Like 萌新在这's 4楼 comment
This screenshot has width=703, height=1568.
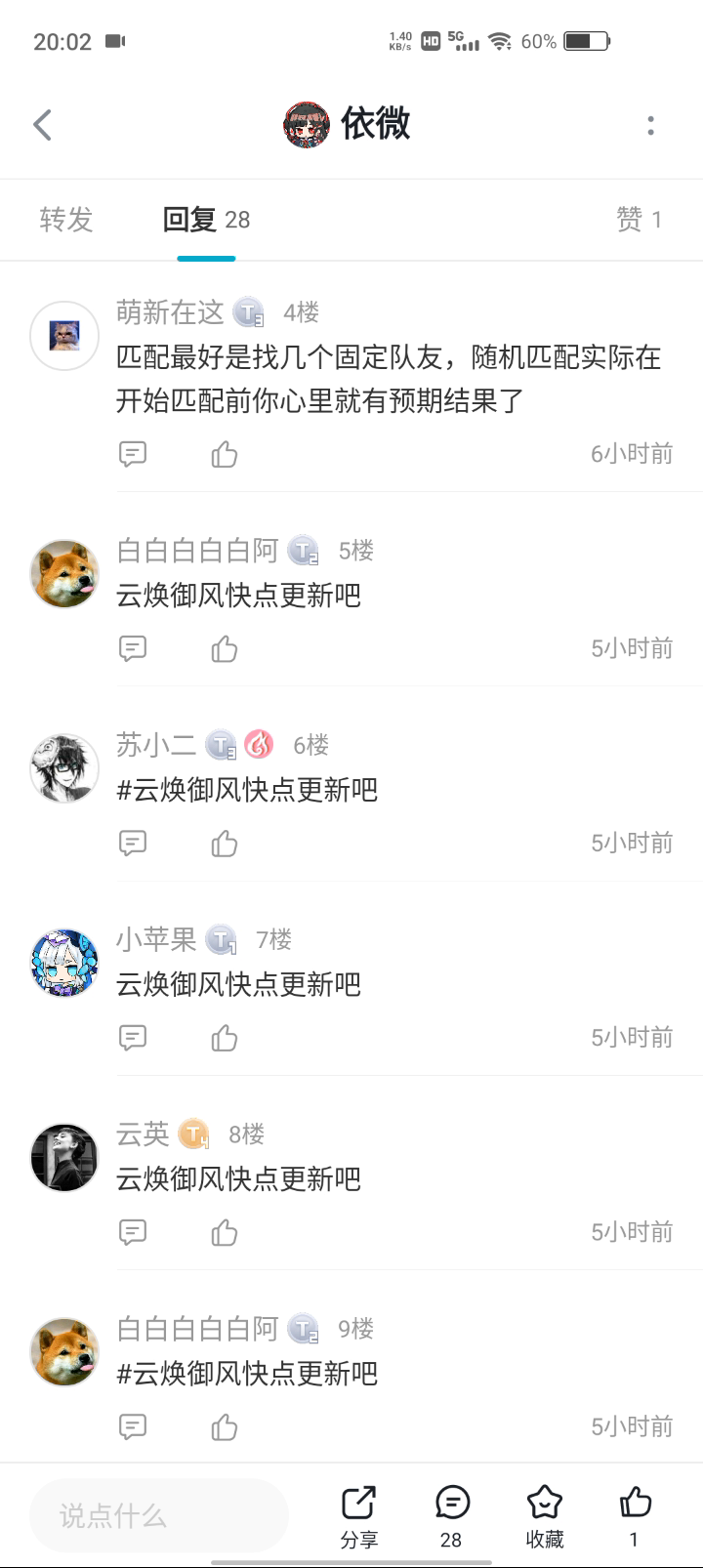225,454
